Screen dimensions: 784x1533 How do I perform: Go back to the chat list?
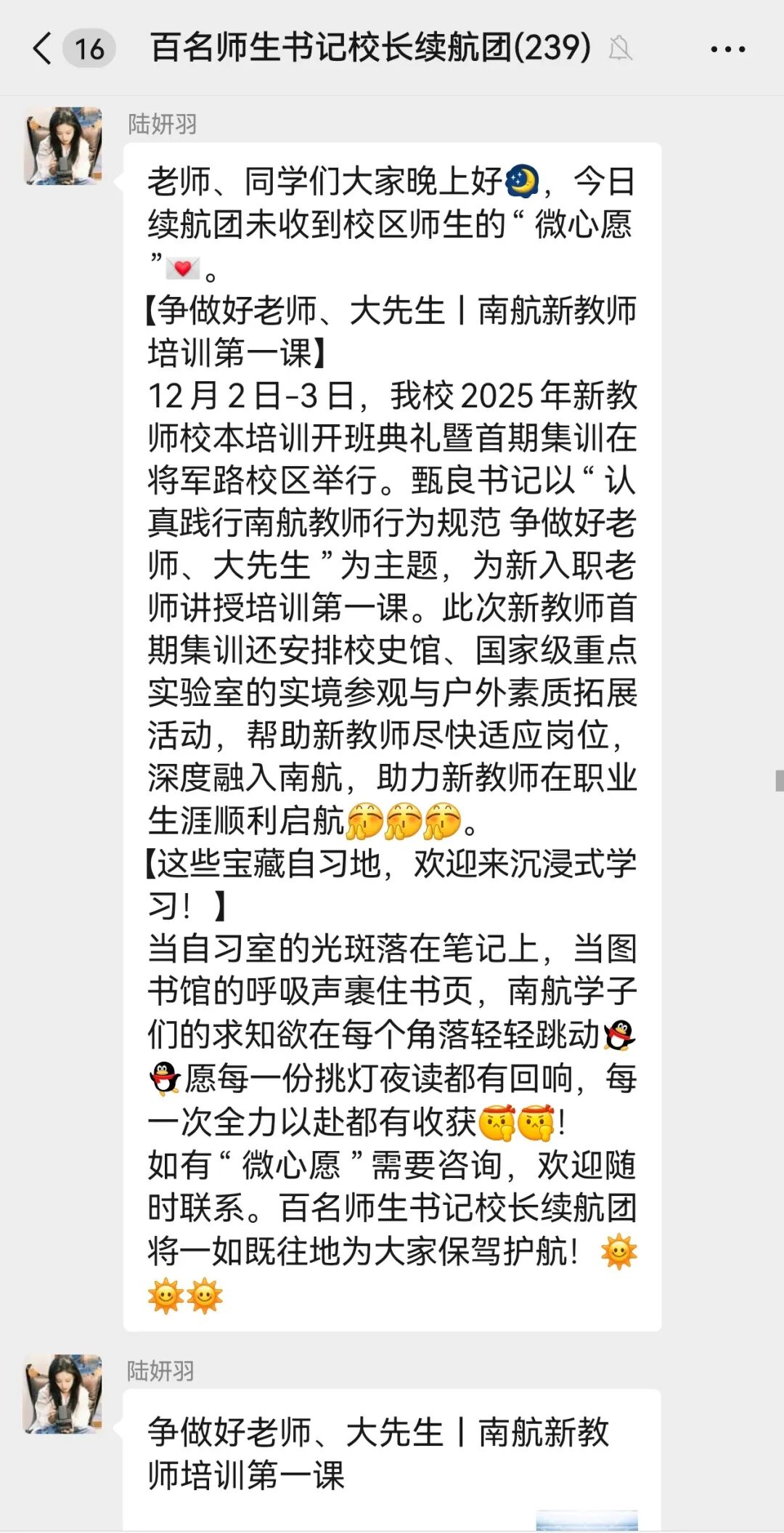tap(44, 49)
